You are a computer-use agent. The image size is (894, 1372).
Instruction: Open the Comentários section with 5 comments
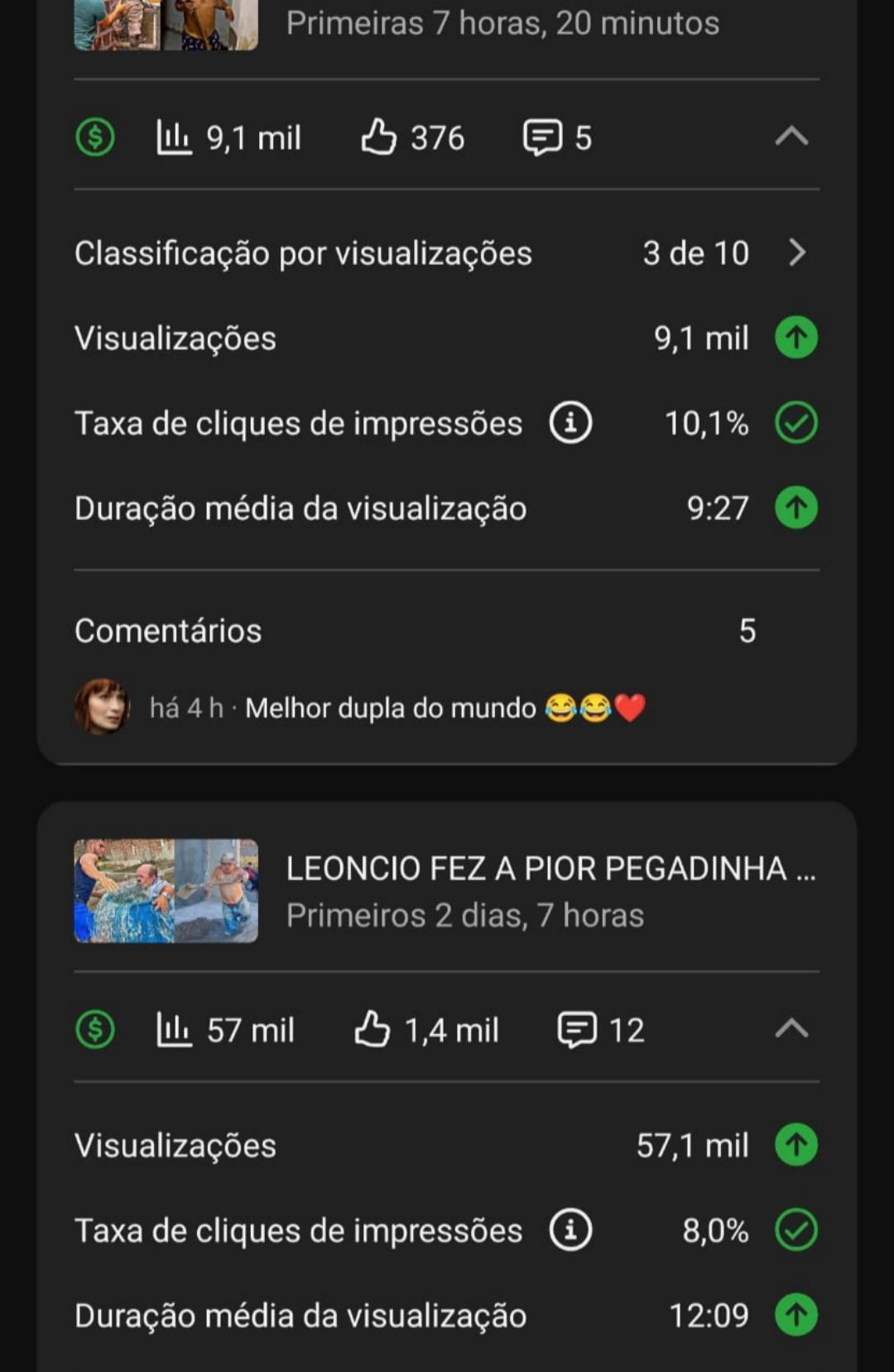click(414, 631)
